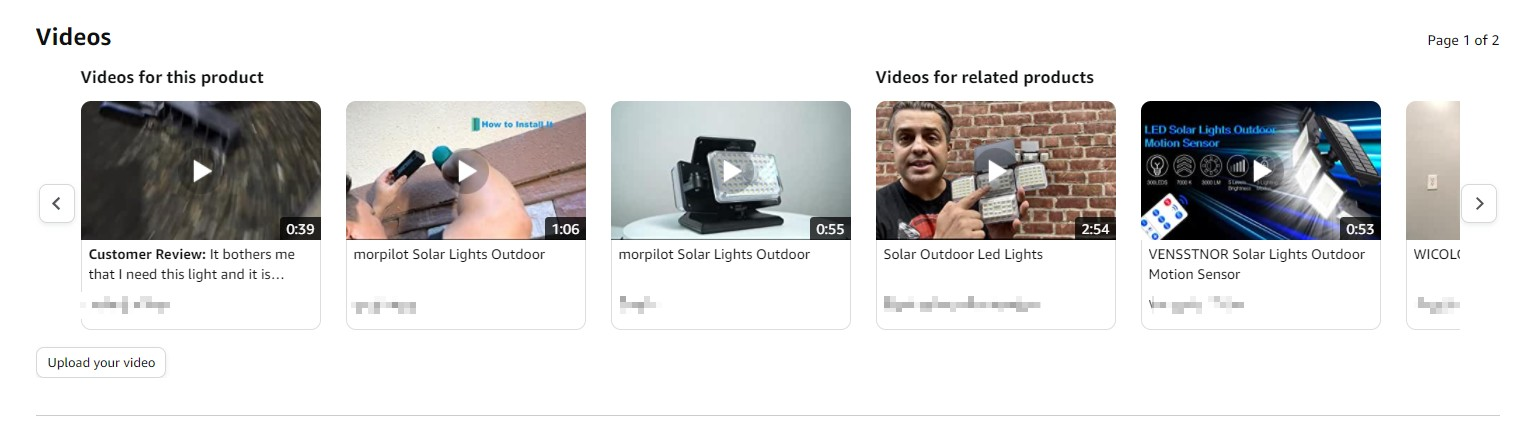Viewport: 1537px width, 421px height.
Task: Go to previous videos with left arrow
Action: click(57, 204)
